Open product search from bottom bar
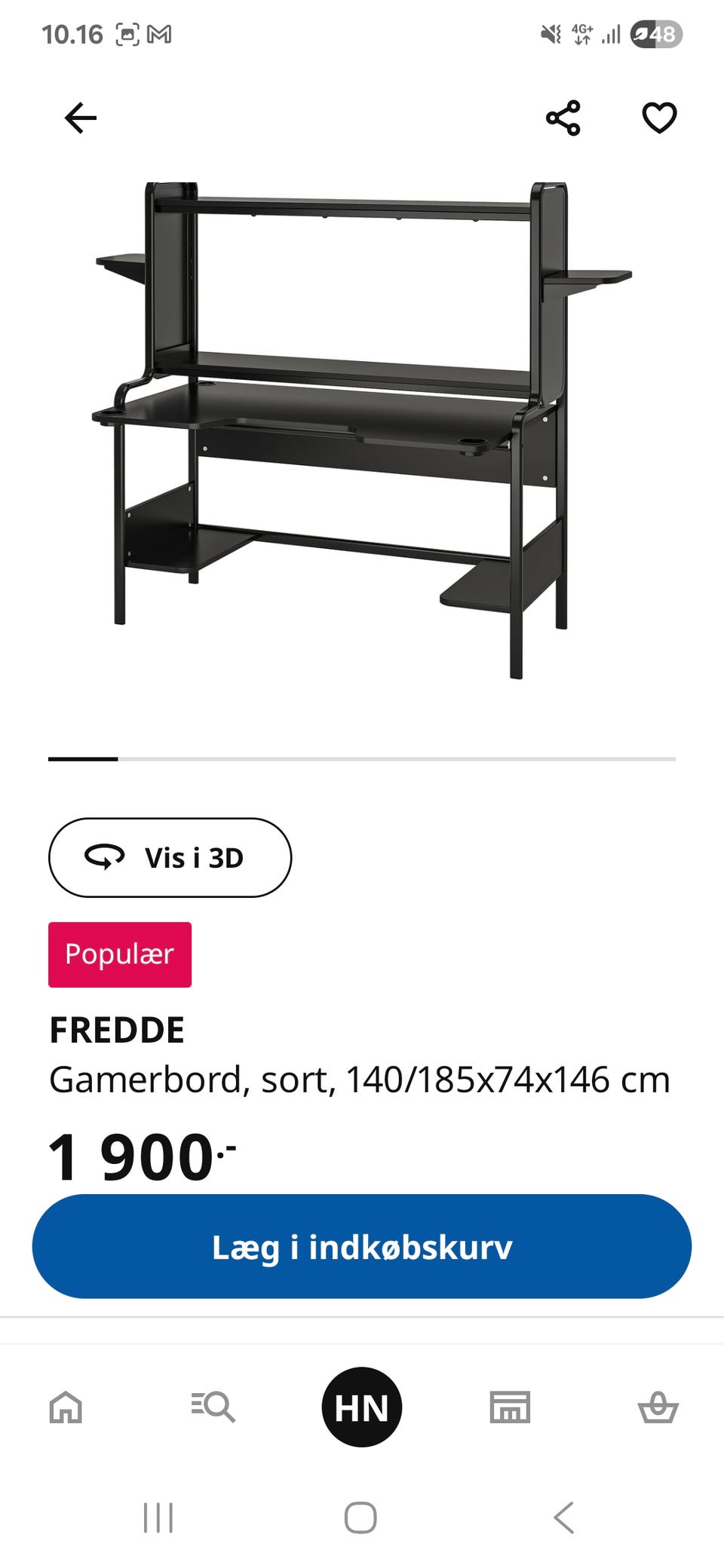724x1568 pixels. pyautogui.click(x=214, y=1407)
